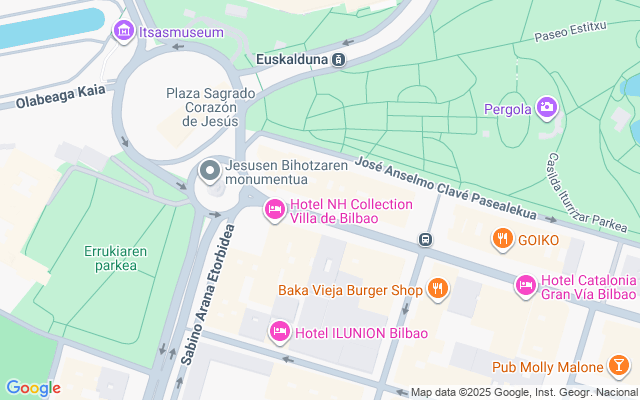The image size is (640, 400).
Task: Open the Google logo link
Action: point(33,388)
